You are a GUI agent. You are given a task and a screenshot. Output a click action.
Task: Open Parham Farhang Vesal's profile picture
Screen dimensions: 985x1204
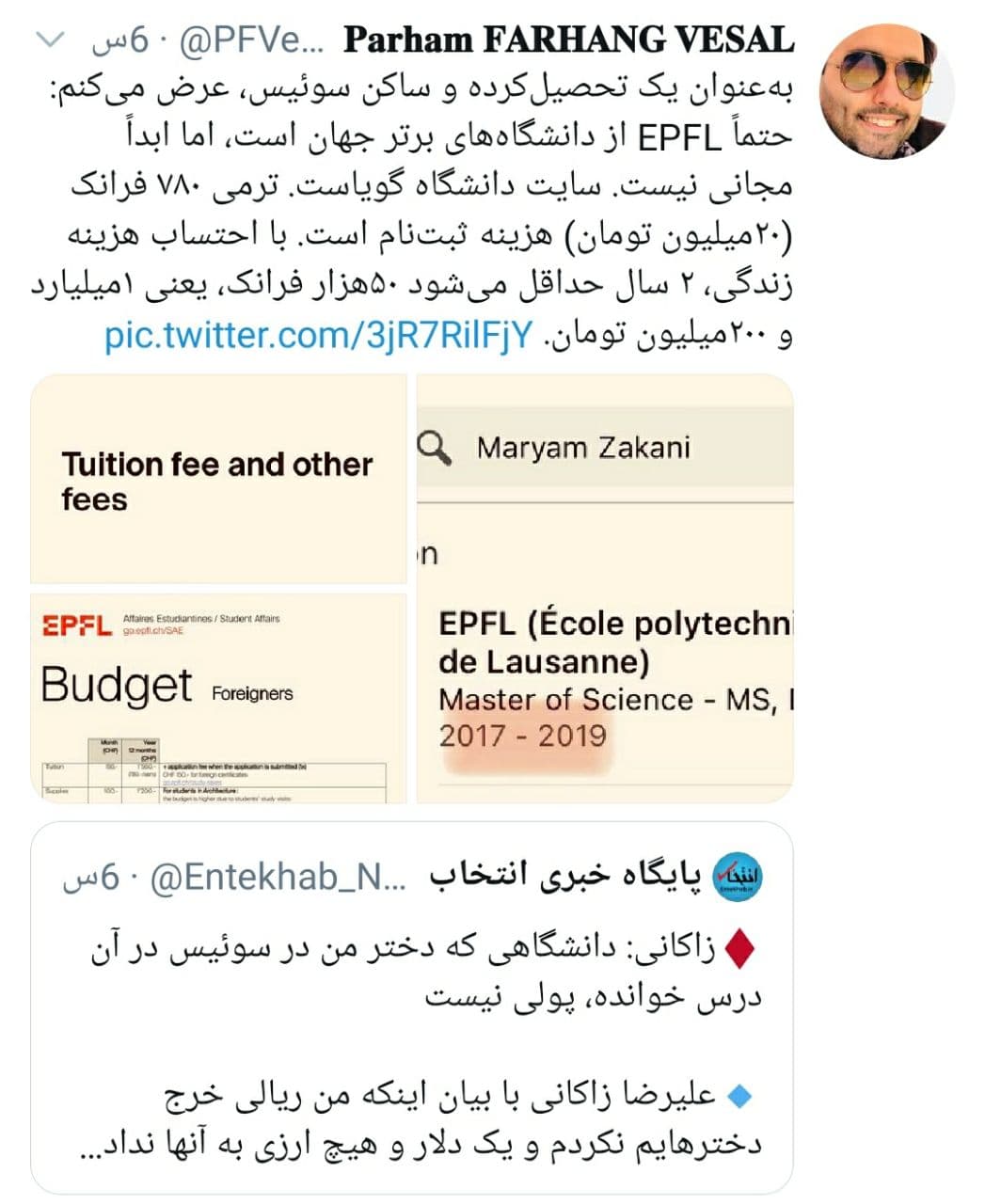point(882,92)
